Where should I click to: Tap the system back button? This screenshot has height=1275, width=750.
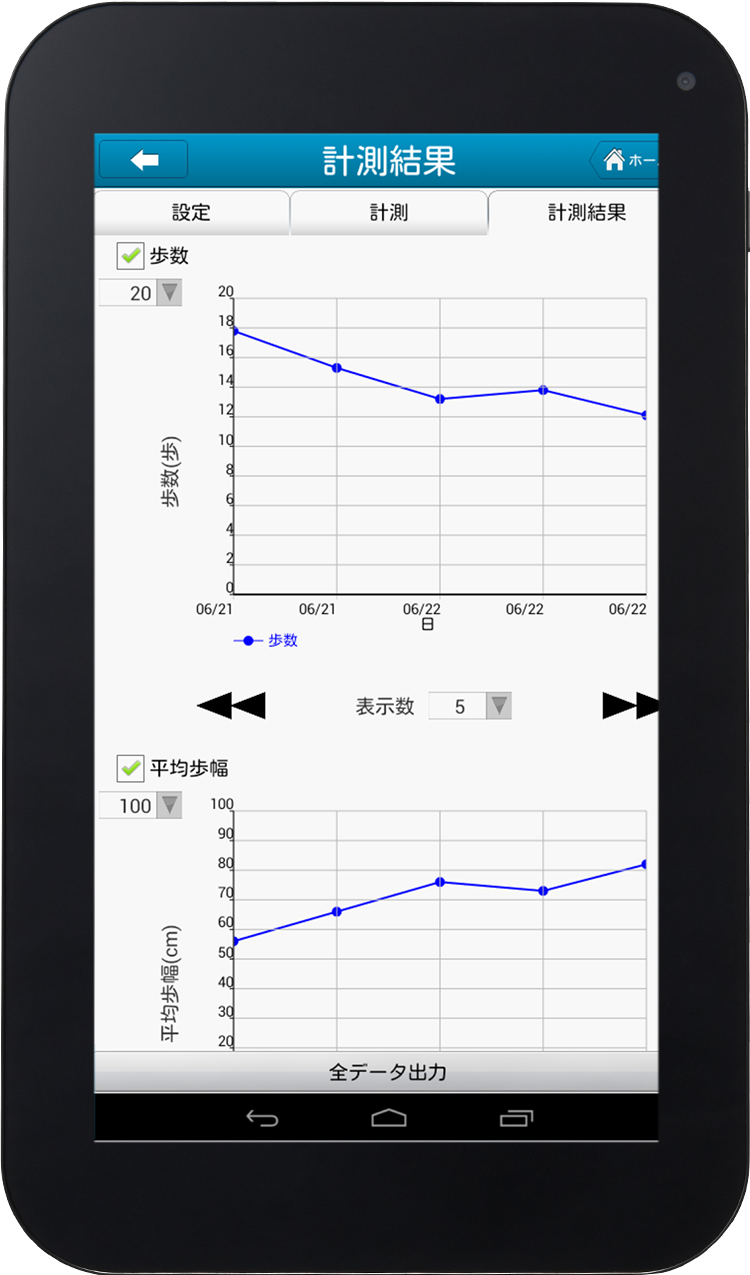coord(262,1118)
